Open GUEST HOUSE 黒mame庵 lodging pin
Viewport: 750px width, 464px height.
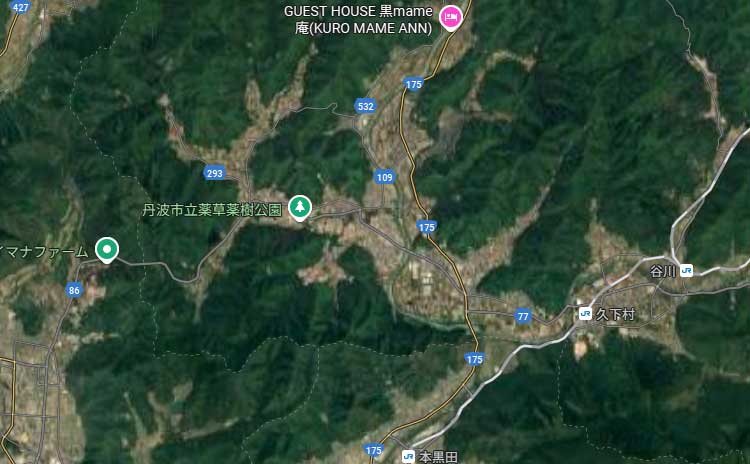click(x=451, y=16)
